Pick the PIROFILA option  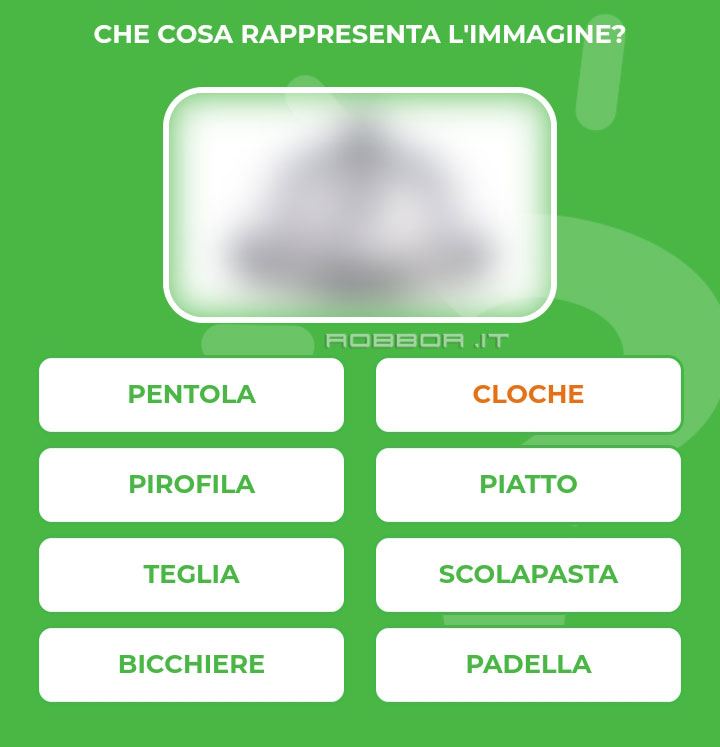pos(191,485)
